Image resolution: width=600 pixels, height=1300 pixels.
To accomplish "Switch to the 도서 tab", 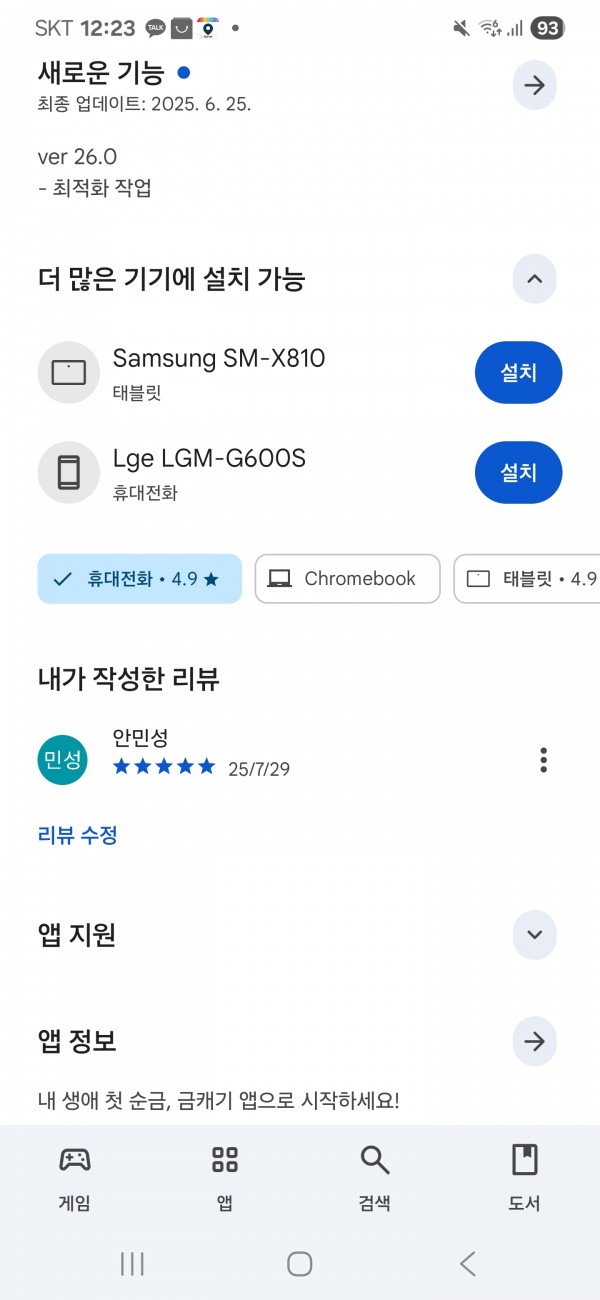I will pyautogui.click(x=525, y=1177).
